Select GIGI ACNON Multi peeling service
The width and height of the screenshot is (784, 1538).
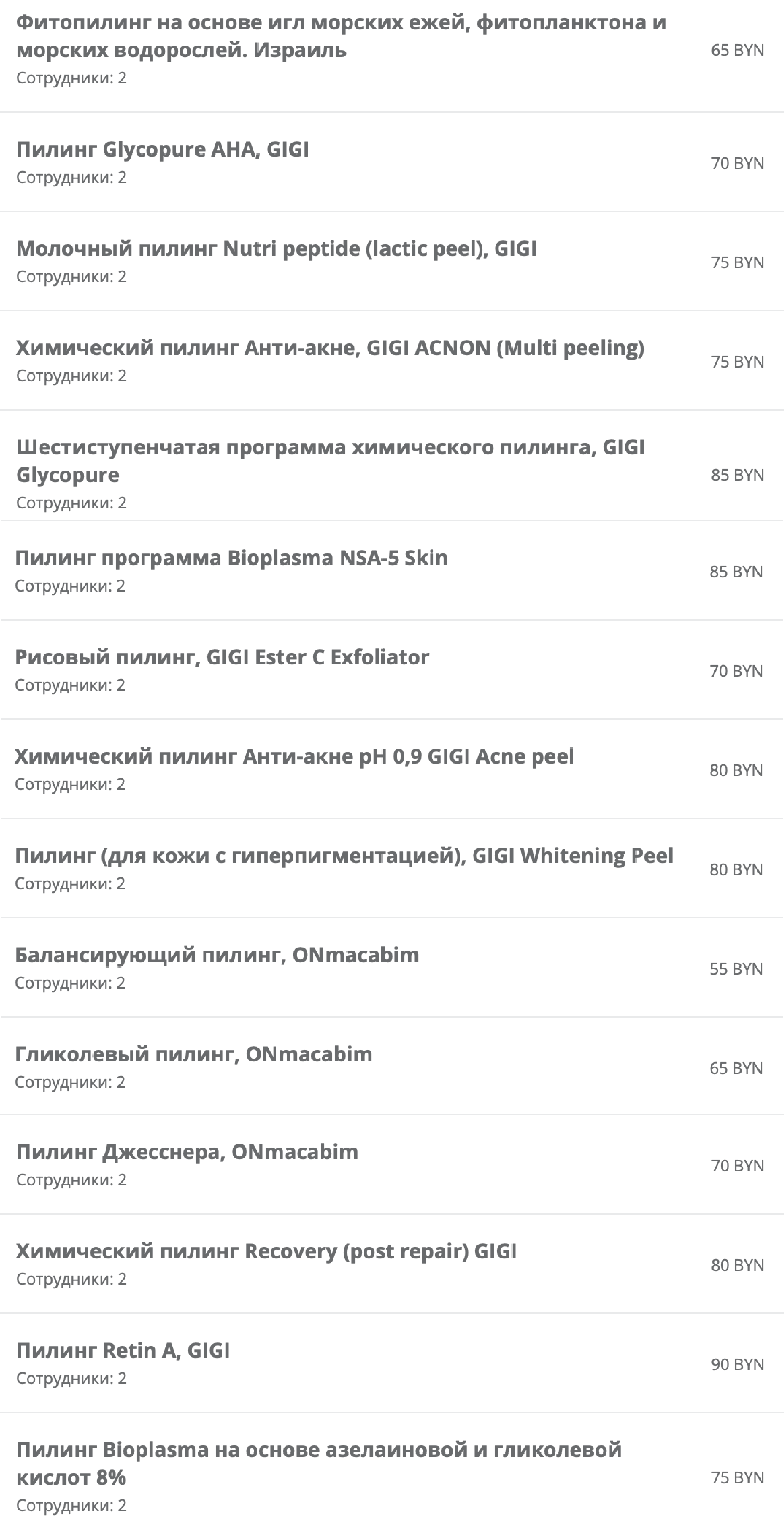(329, 348)
